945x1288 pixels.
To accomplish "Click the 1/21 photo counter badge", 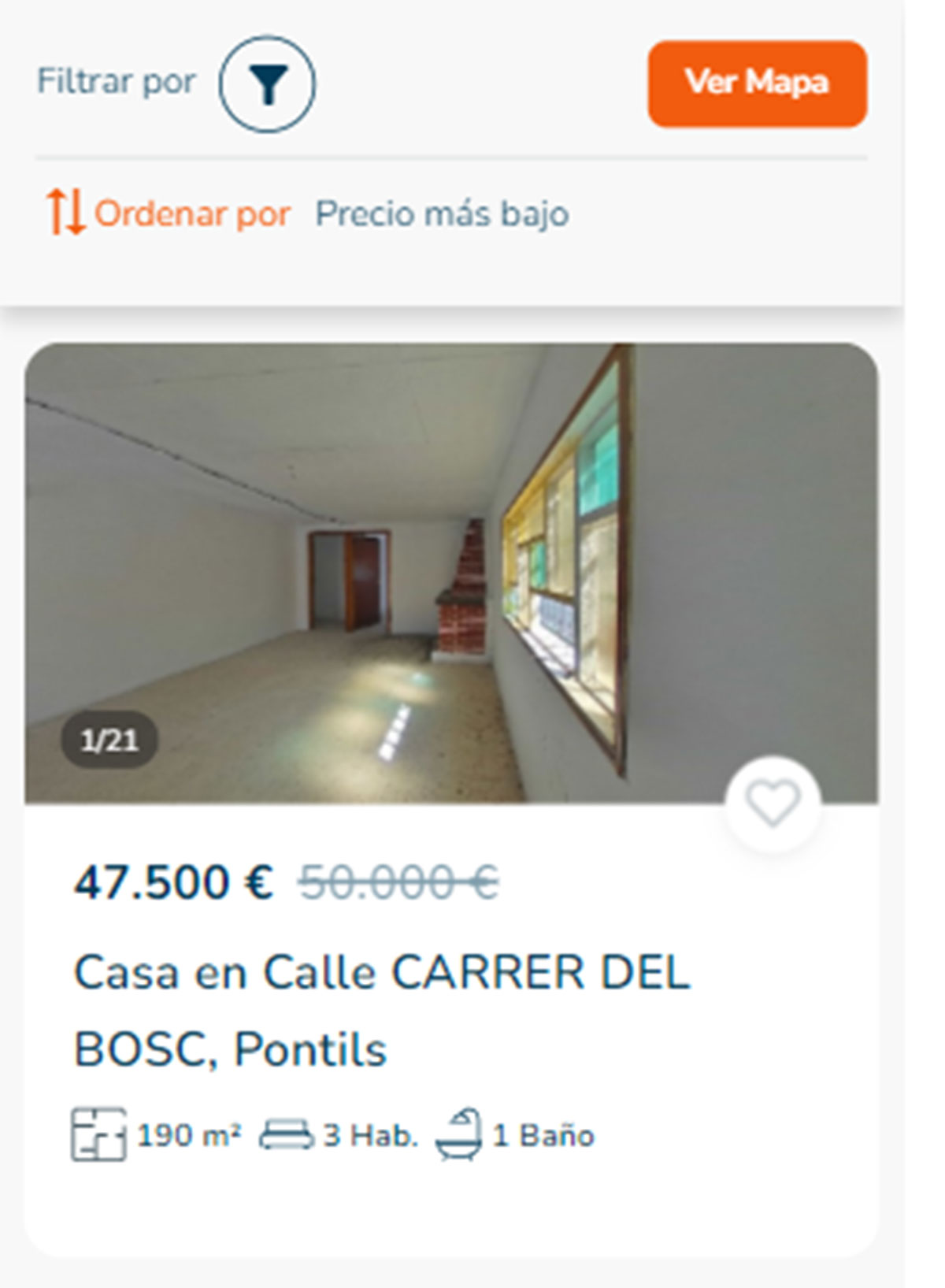I will pos(109,738).
